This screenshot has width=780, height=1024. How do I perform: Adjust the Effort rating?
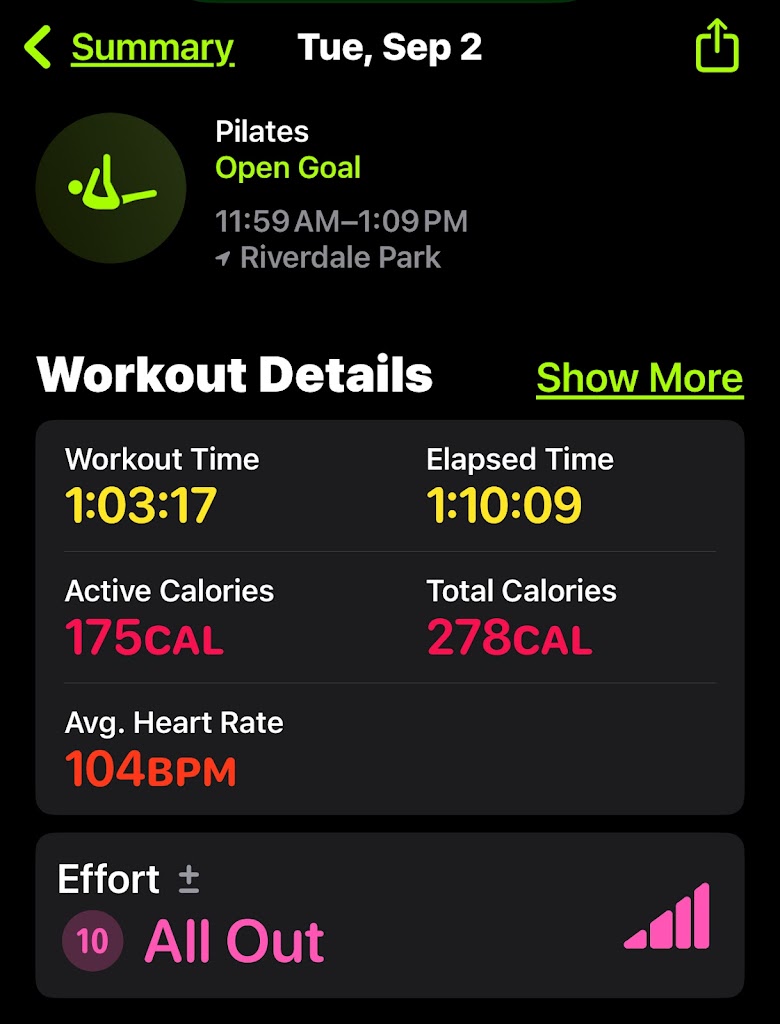[188, 880]
